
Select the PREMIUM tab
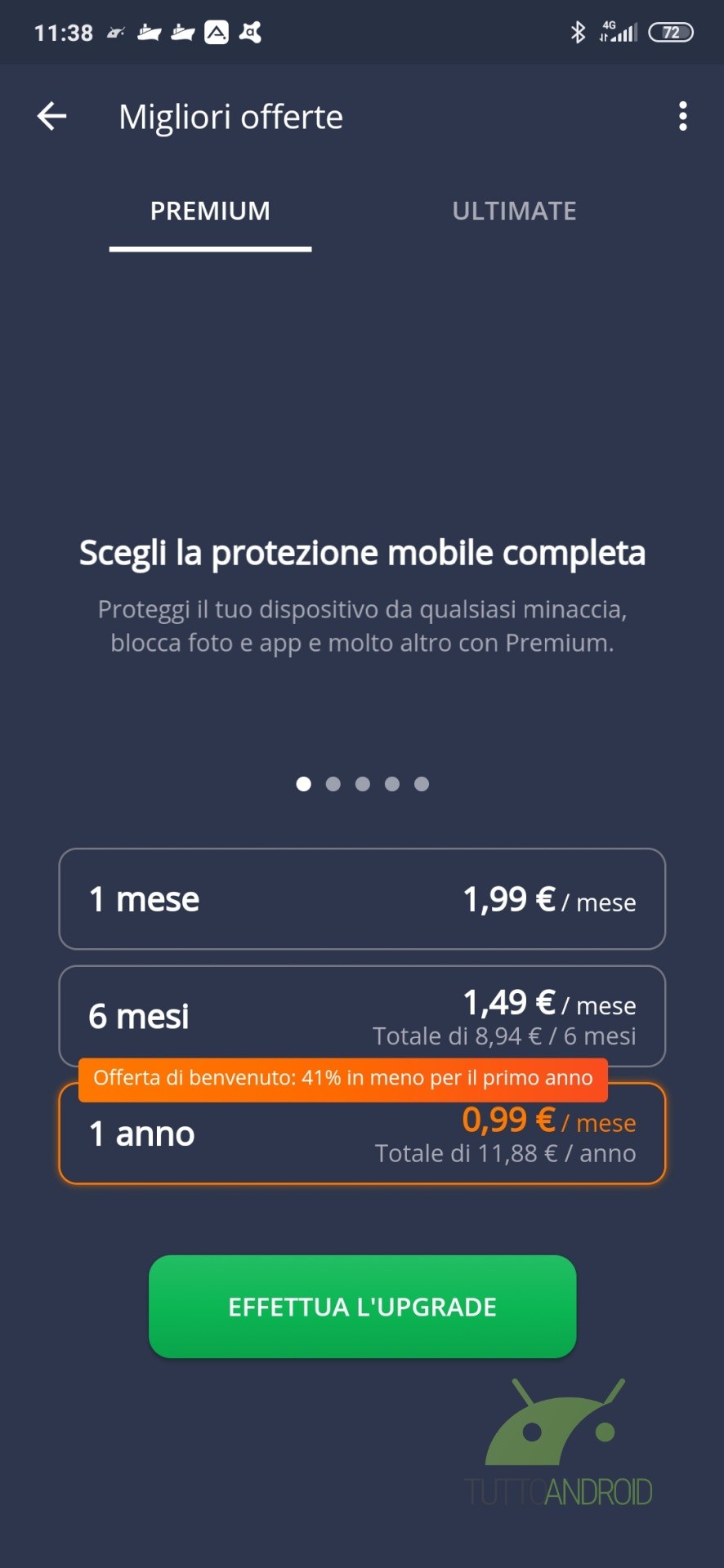(210, 211)
